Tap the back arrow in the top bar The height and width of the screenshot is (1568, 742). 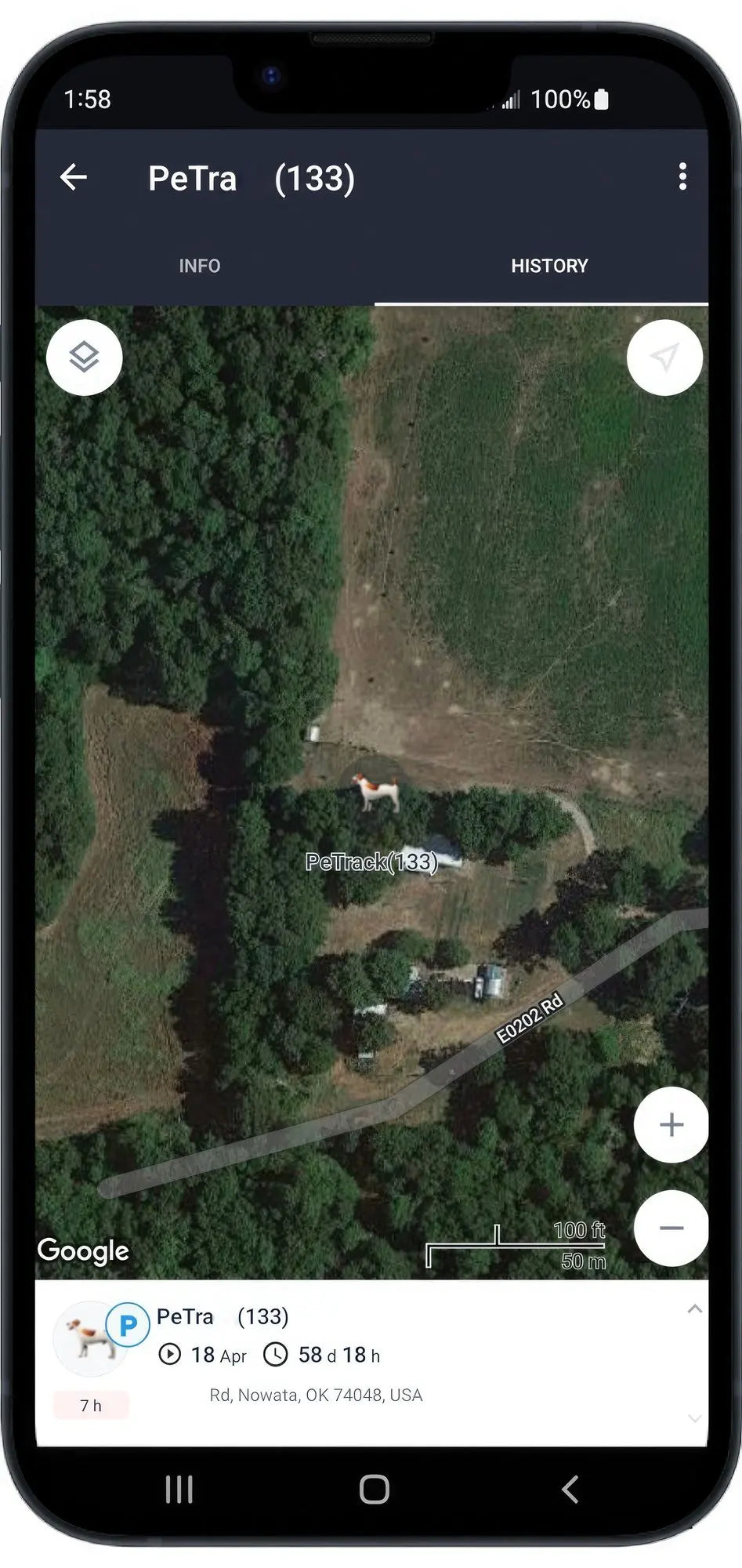pyautogui.click(x=74, y=177)
